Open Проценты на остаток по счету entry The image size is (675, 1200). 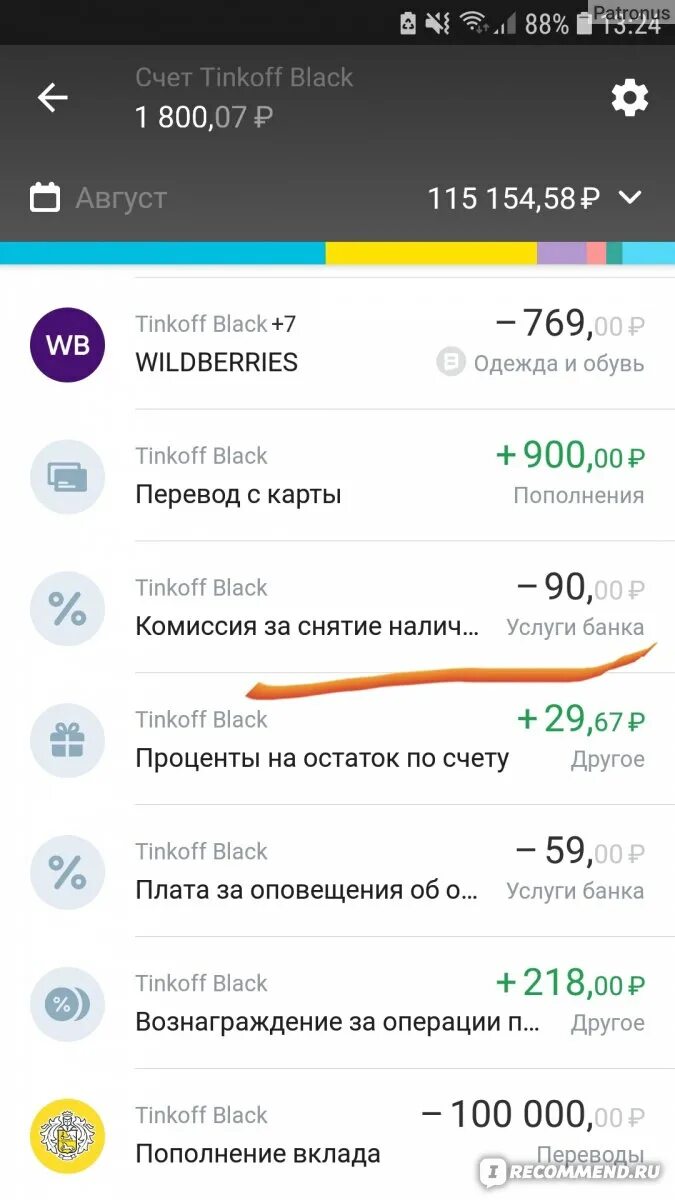(x=337, y=739)
